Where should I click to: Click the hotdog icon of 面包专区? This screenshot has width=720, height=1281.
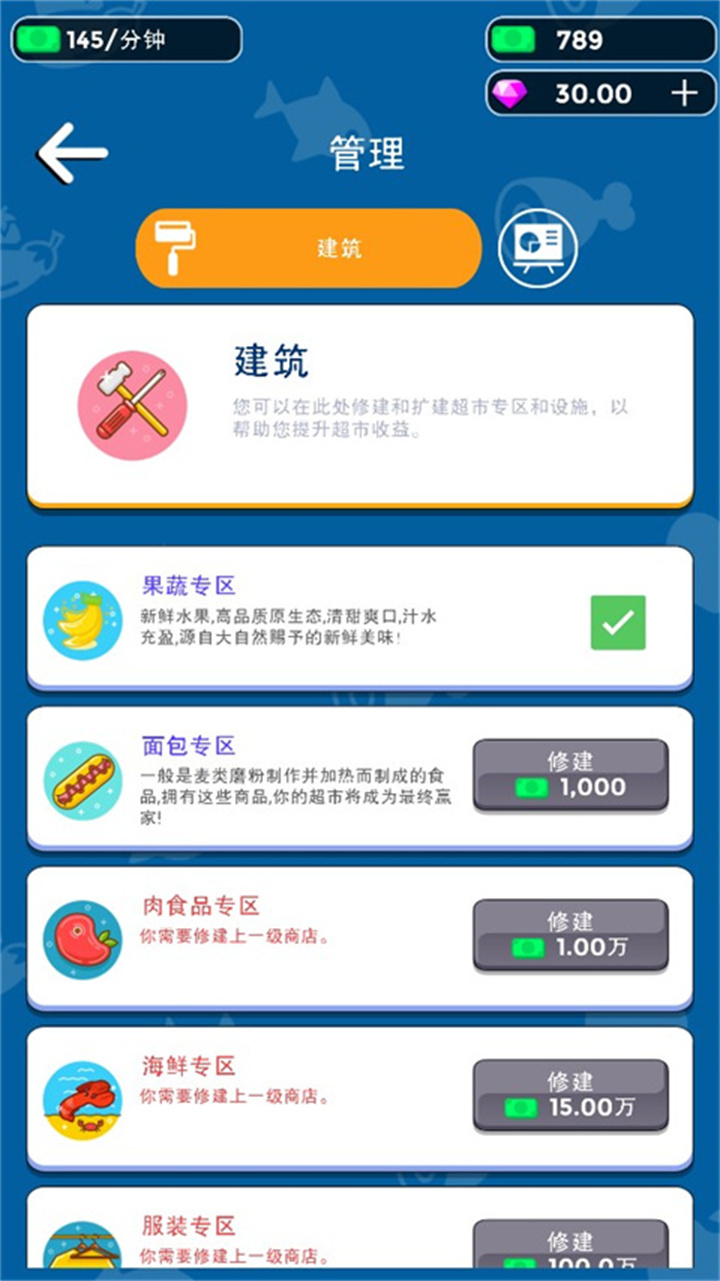pos(84,777)
